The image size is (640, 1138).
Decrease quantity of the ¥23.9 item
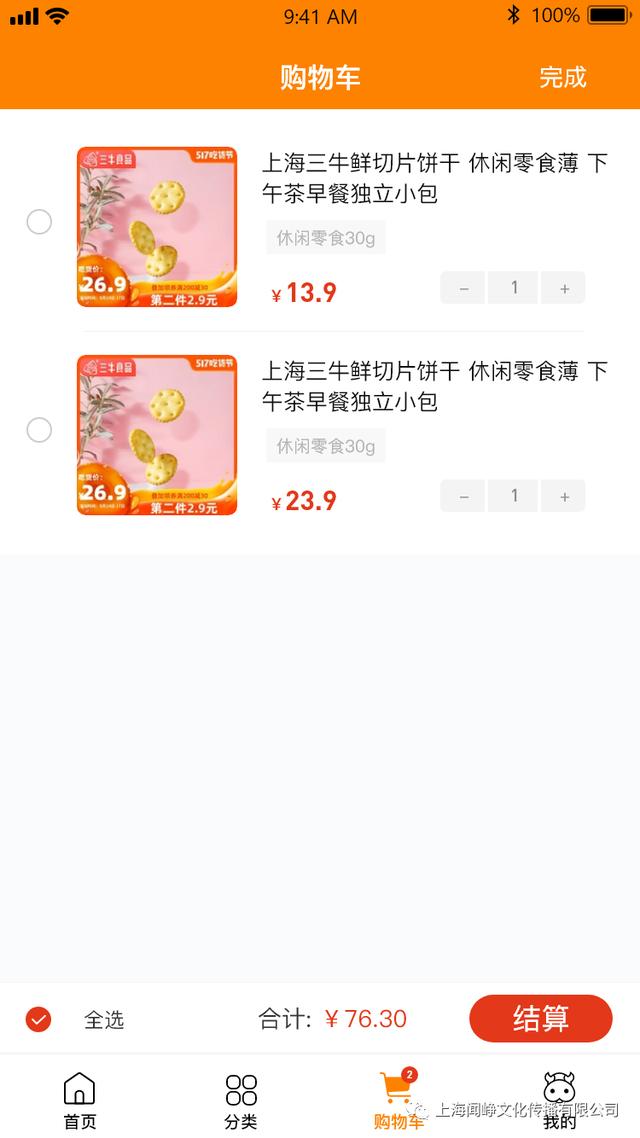[463, 496]
